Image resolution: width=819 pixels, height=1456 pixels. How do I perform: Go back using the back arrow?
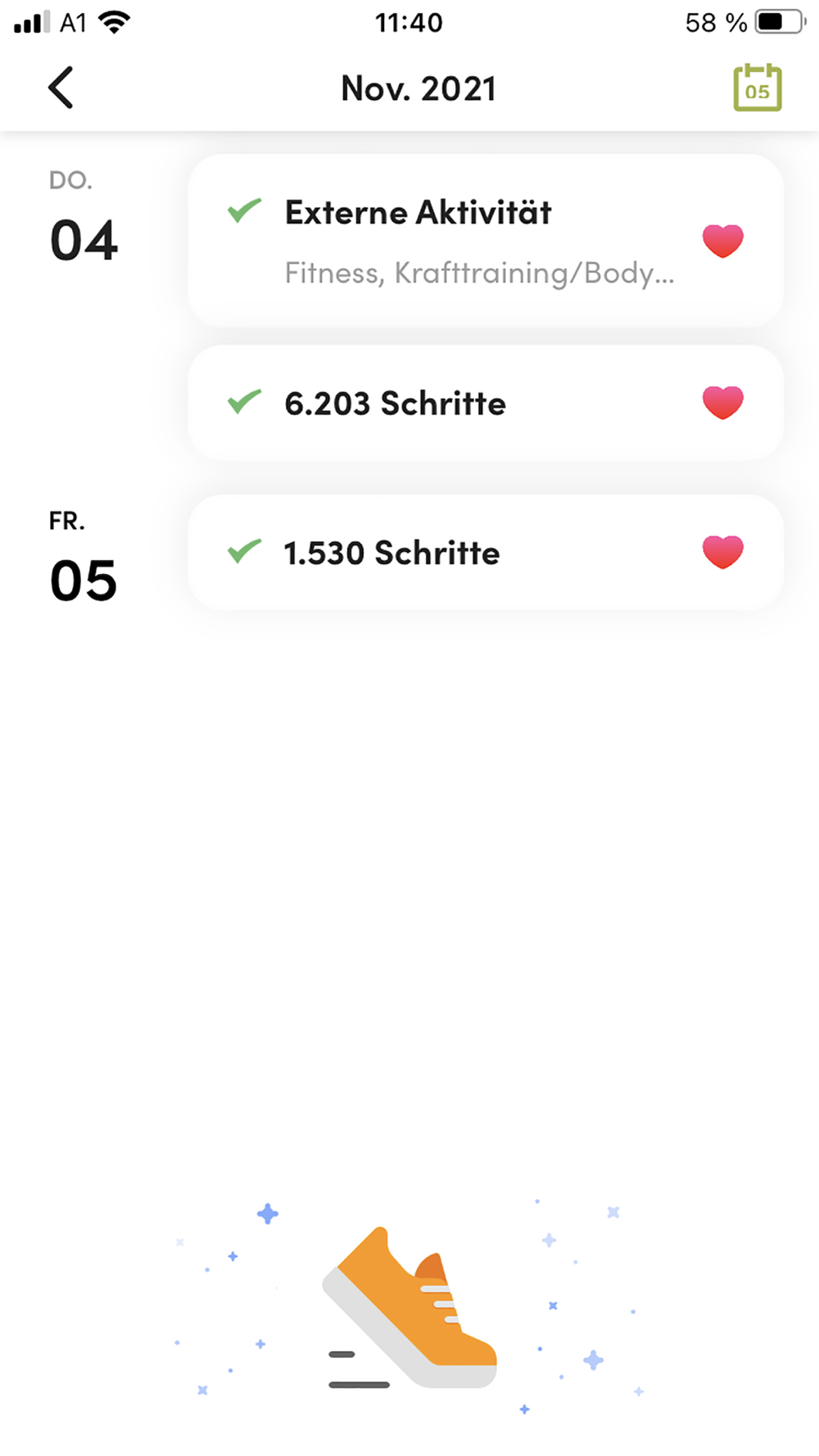(61, 88)
